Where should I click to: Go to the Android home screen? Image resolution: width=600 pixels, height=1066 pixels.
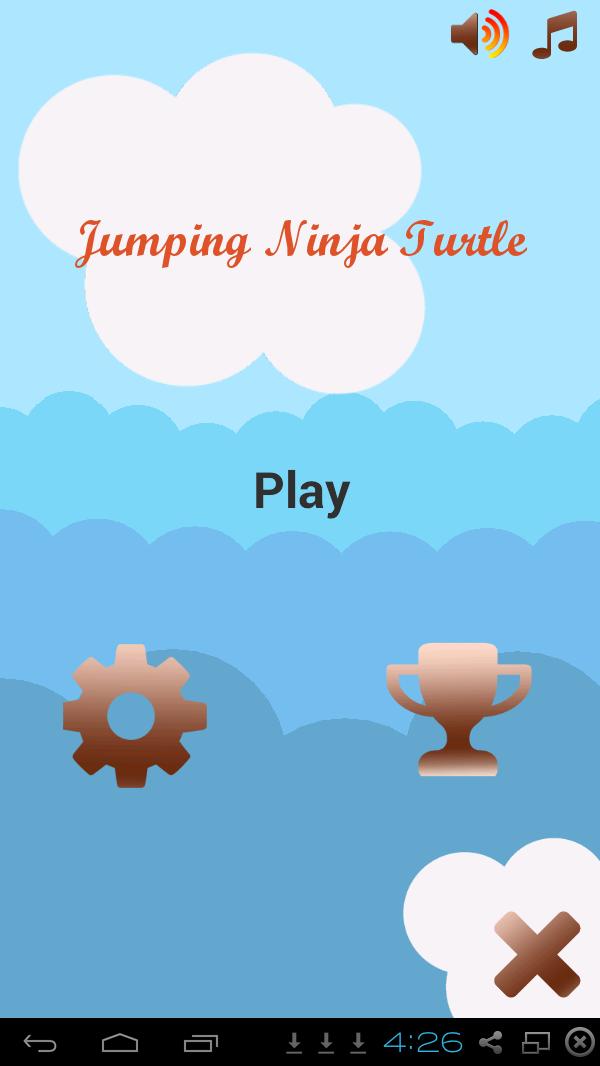(x=120, y=1043)
